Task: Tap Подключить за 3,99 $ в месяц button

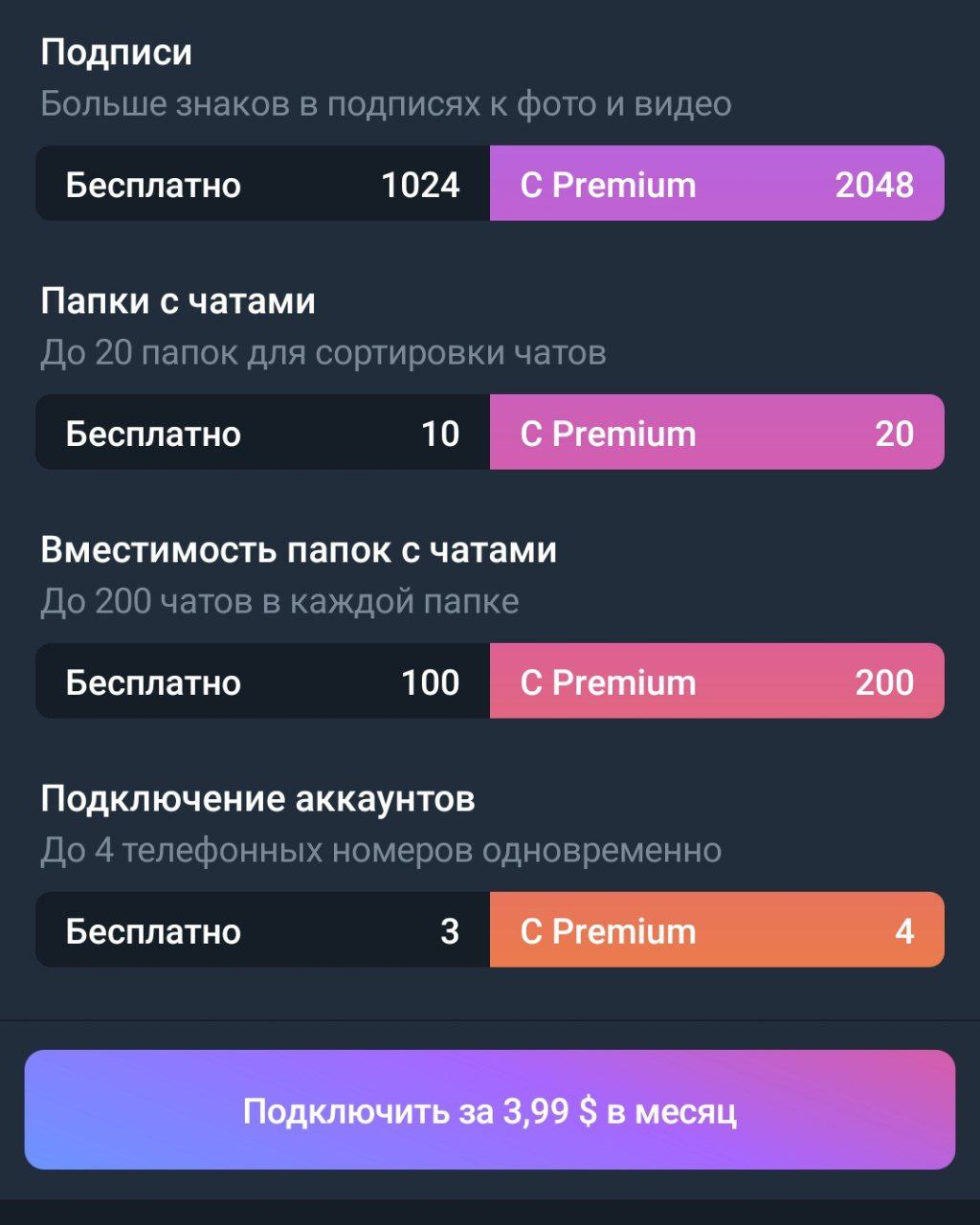Action: click(489, 1110)
